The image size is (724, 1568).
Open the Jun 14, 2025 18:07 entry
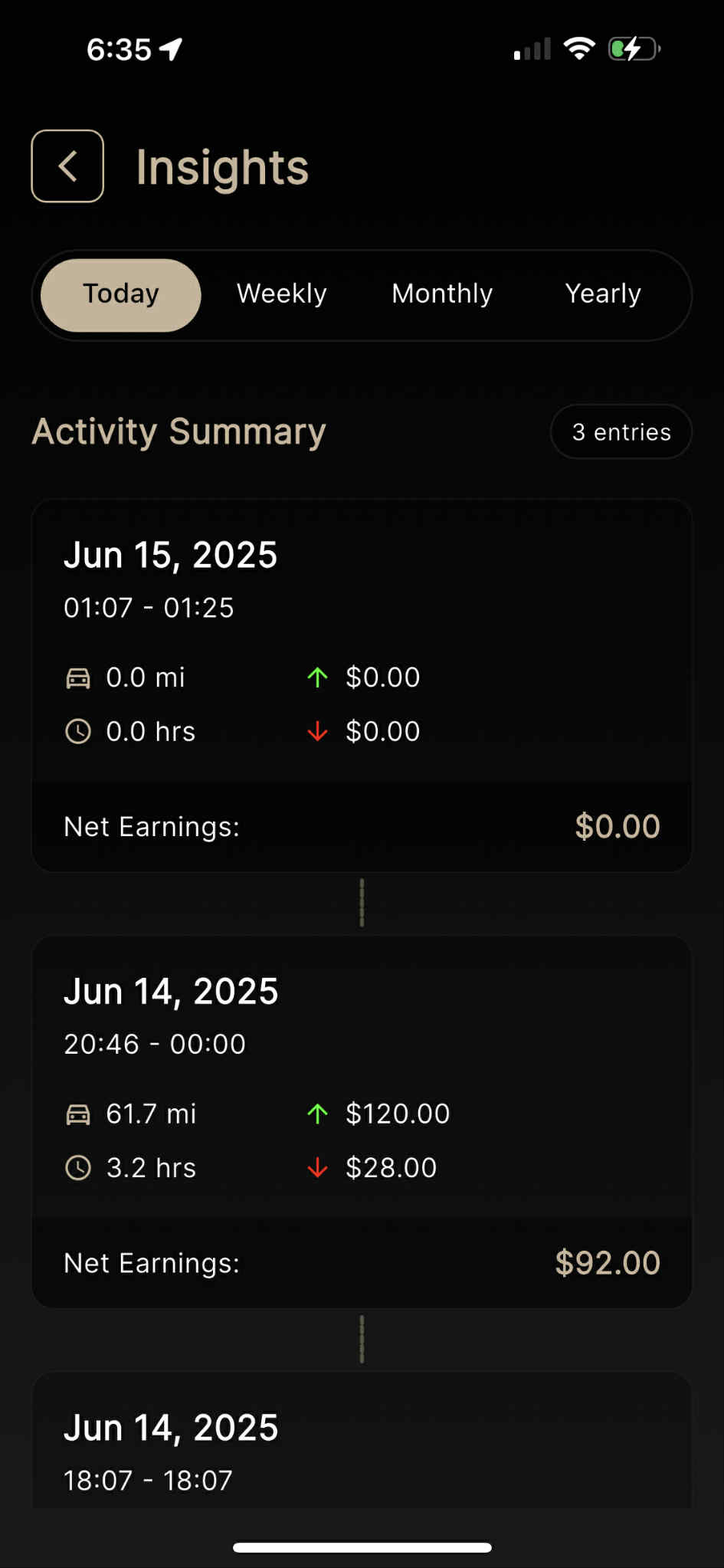coord(362,1441)
